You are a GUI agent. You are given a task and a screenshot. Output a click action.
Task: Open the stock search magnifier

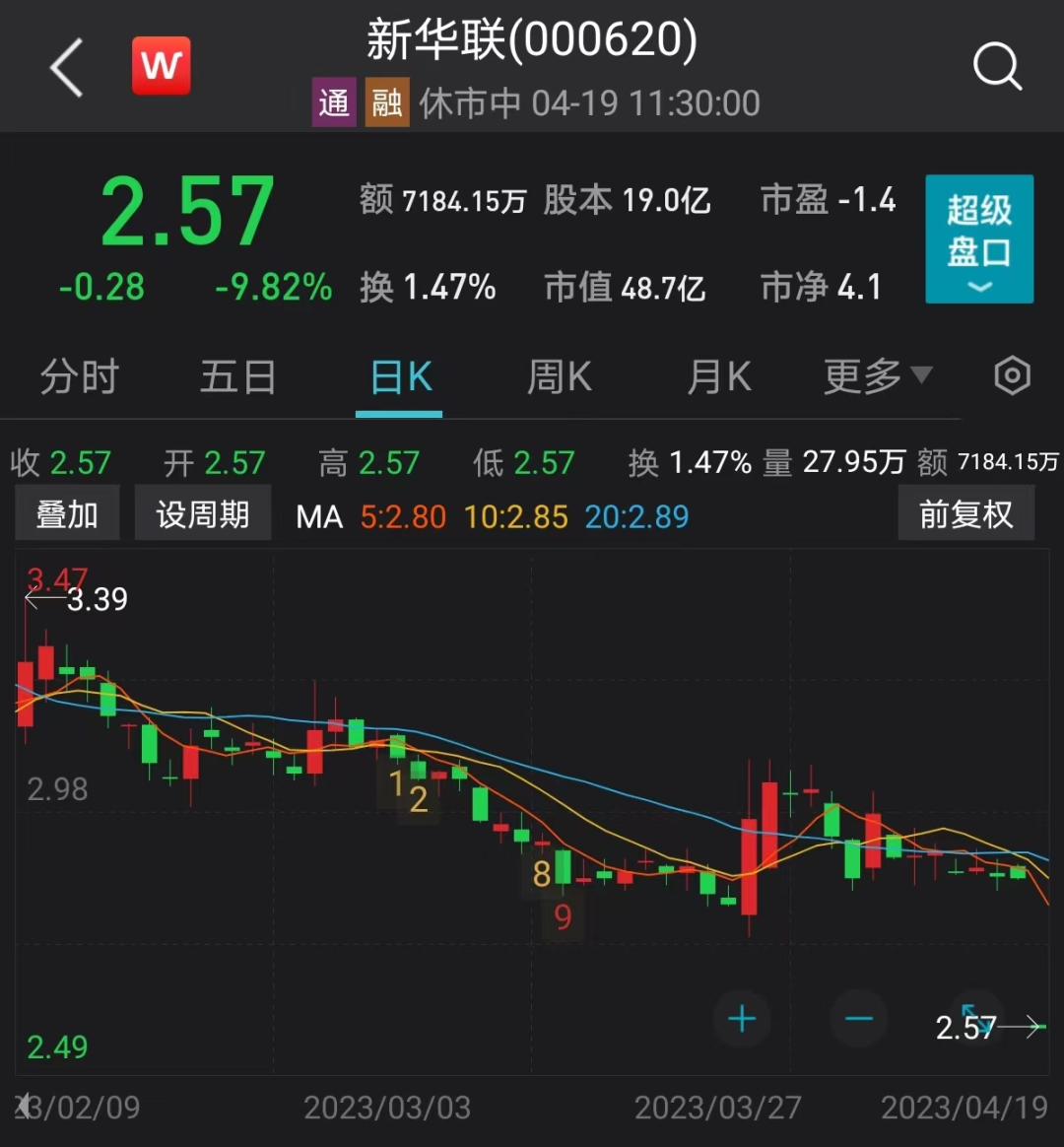[x=997, y=69]
